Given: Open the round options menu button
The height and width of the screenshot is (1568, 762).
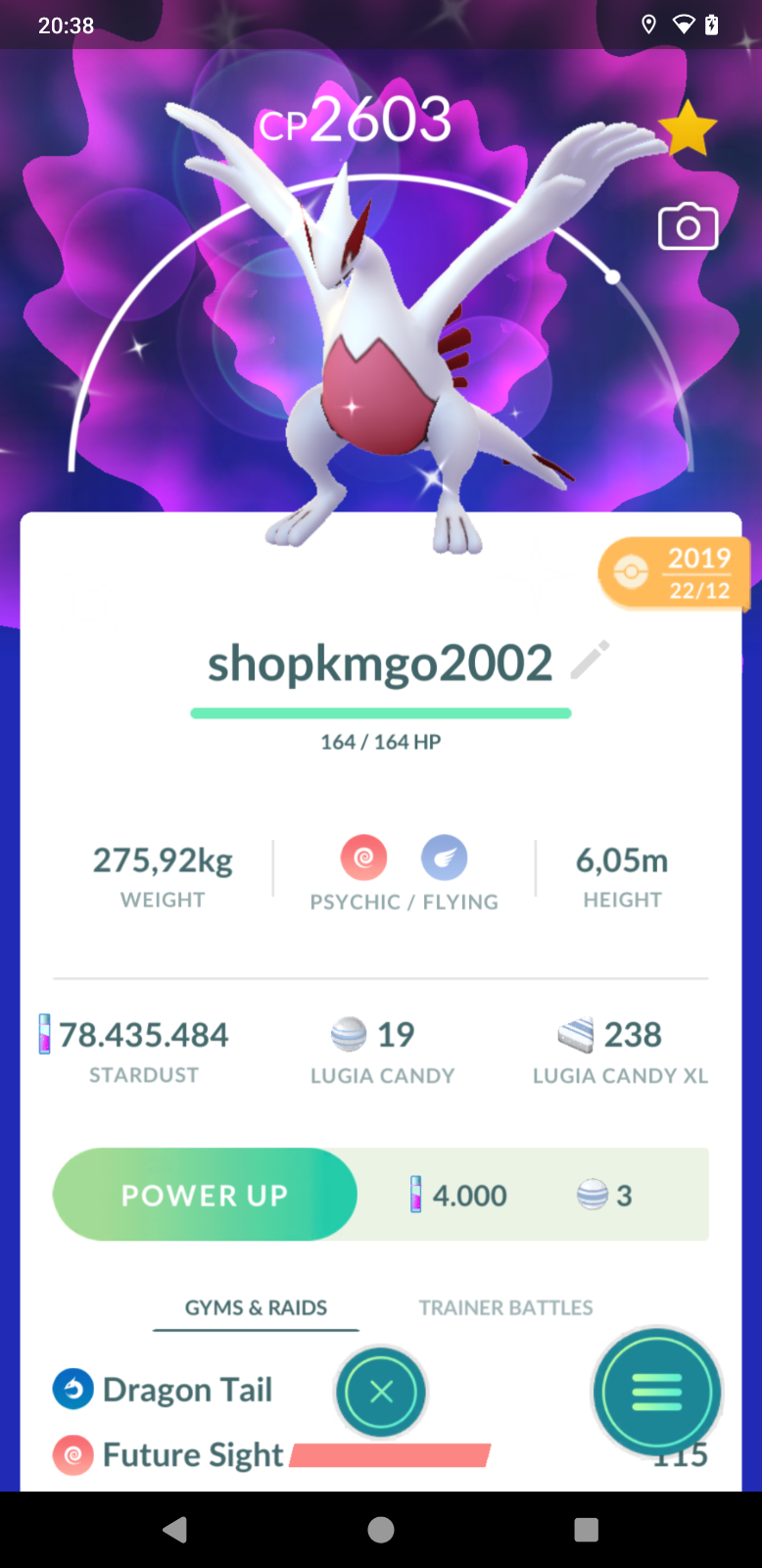Looking at the screenshot, I should [x=656, y=1392].
